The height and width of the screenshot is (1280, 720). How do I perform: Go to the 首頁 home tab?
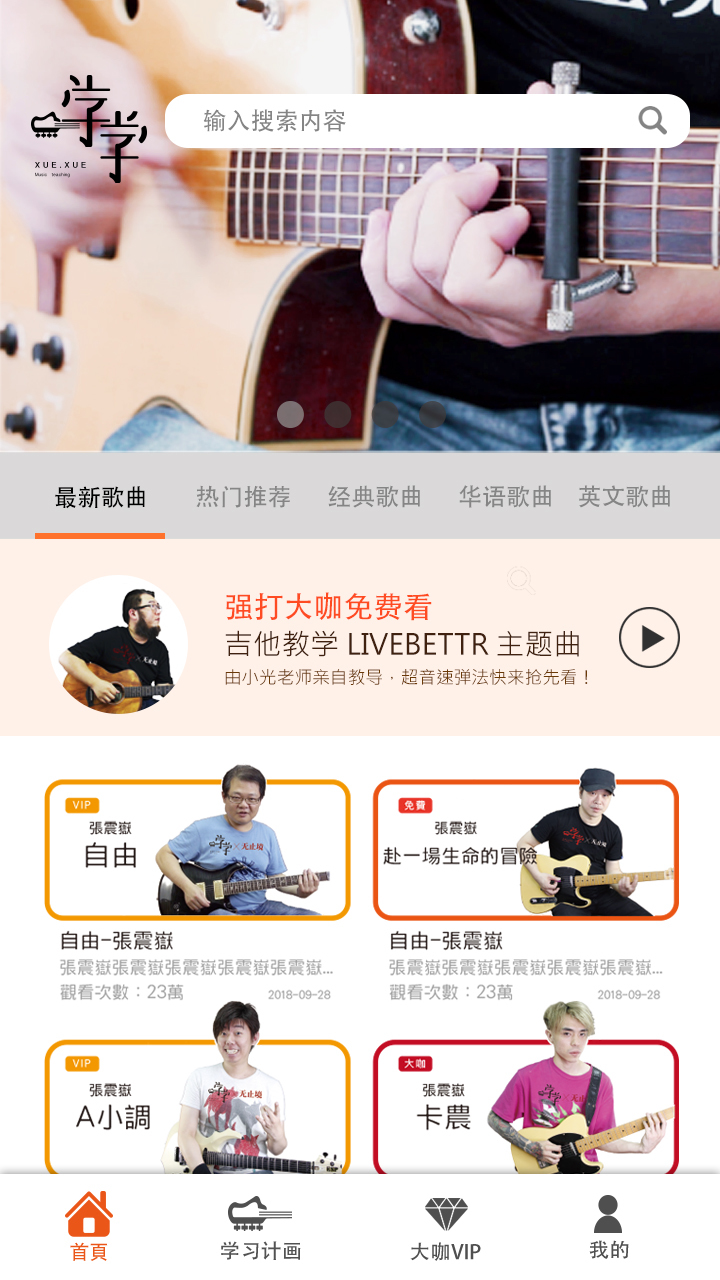[x=89, y=1227]
